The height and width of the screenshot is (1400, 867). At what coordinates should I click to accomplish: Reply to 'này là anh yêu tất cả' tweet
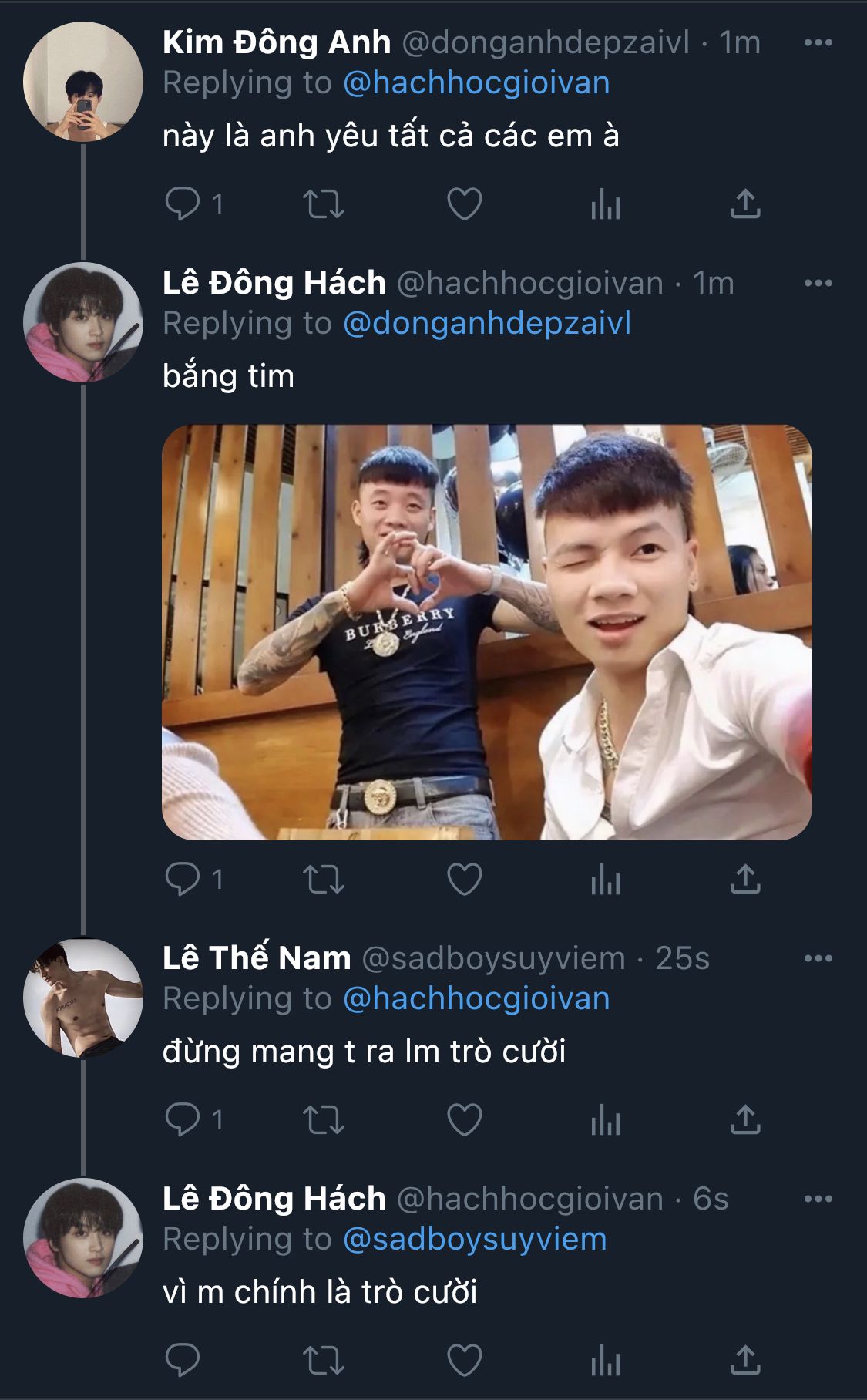click(x=183, y=204)
